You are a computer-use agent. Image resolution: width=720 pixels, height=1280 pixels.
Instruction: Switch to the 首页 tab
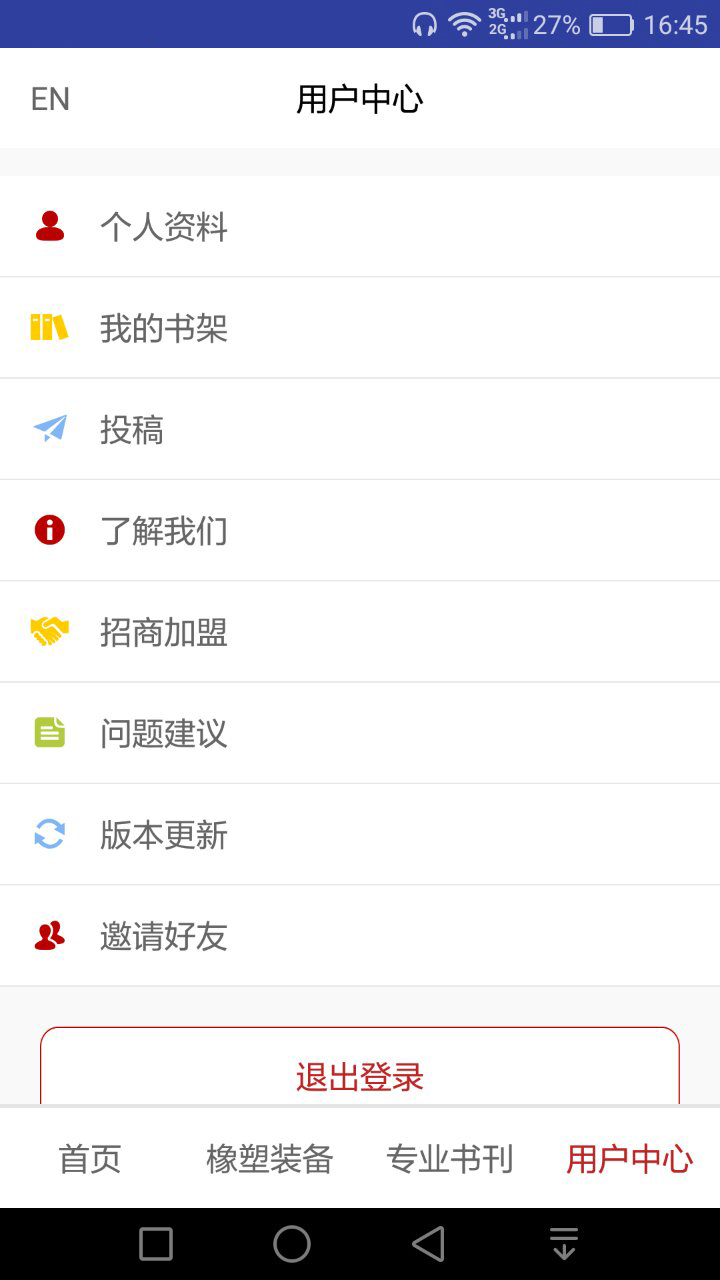coord(90,1159)
